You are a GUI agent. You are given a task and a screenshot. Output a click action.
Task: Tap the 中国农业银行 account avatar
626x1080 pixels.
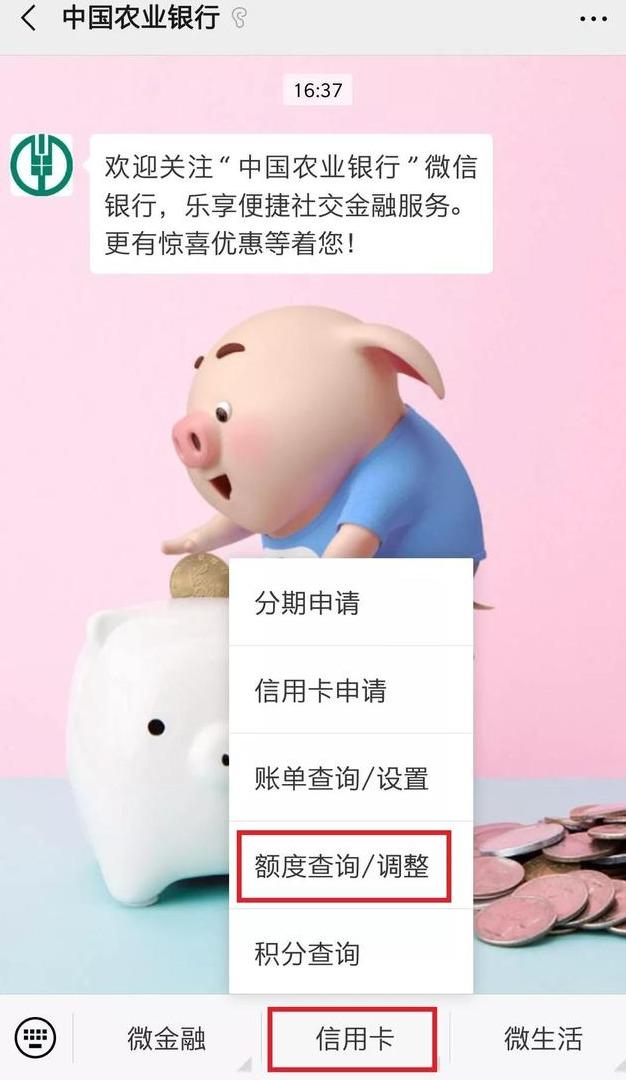[x=41, y=165]
